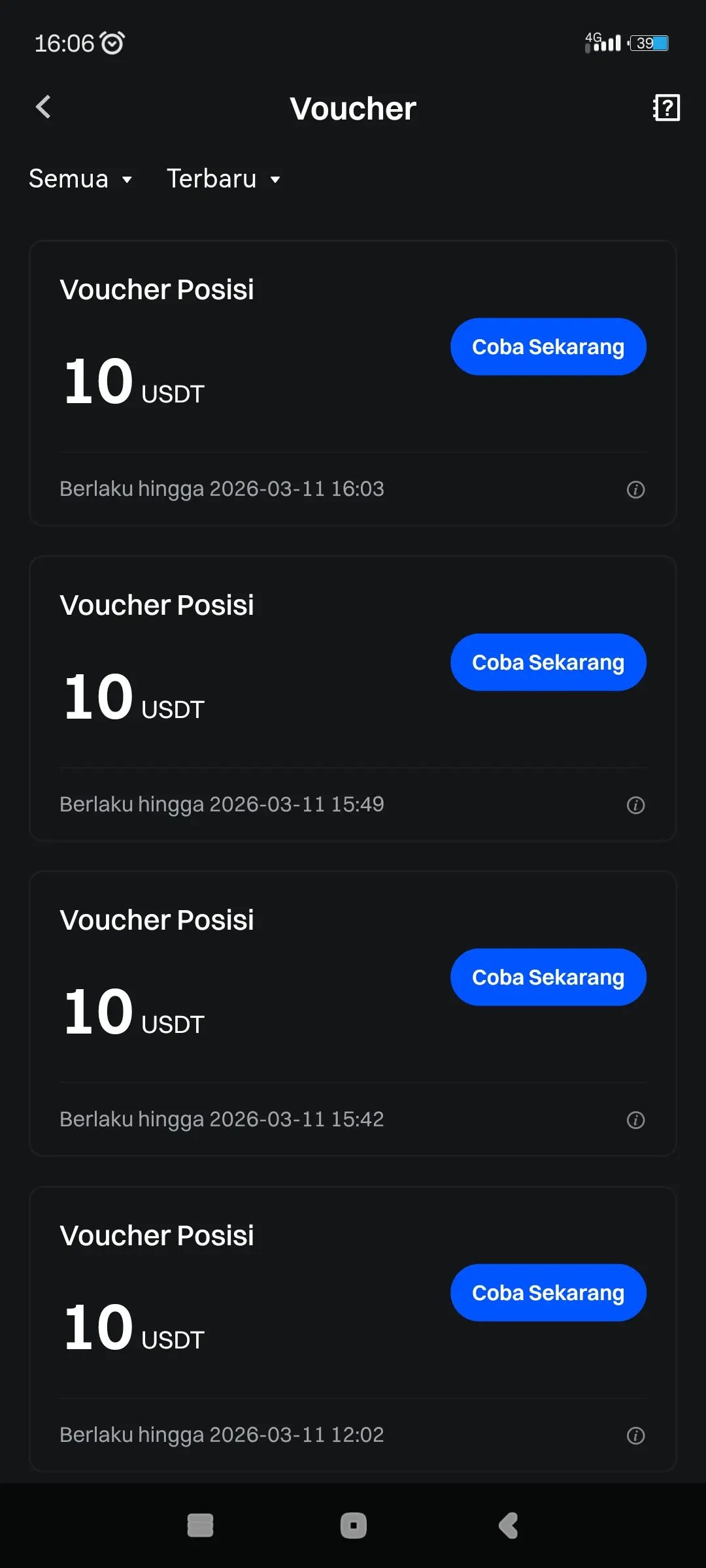Tap the battery level indicator

coord(650,42)
